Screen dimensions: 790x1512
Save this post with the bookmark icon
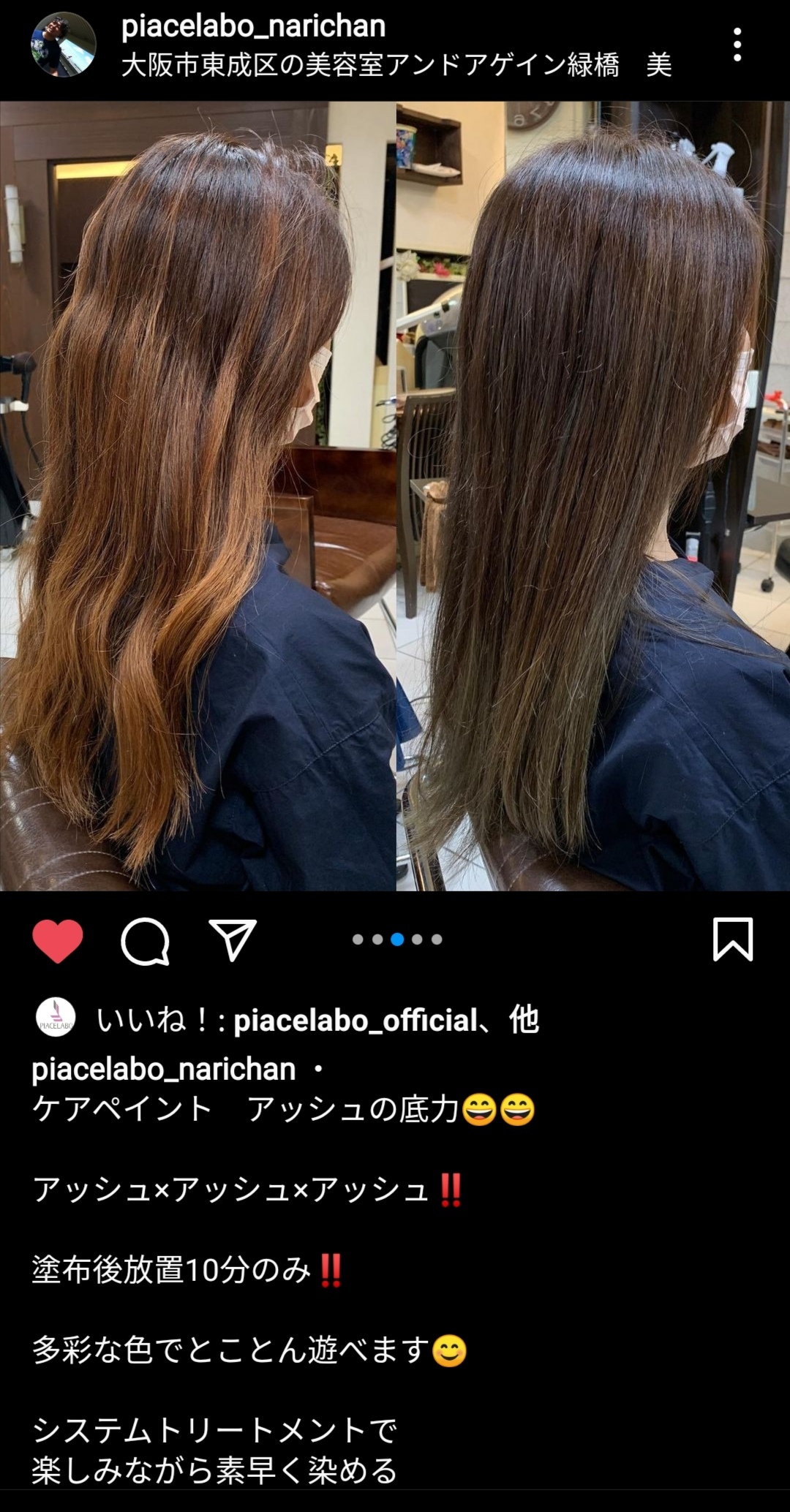coord(732,940)
